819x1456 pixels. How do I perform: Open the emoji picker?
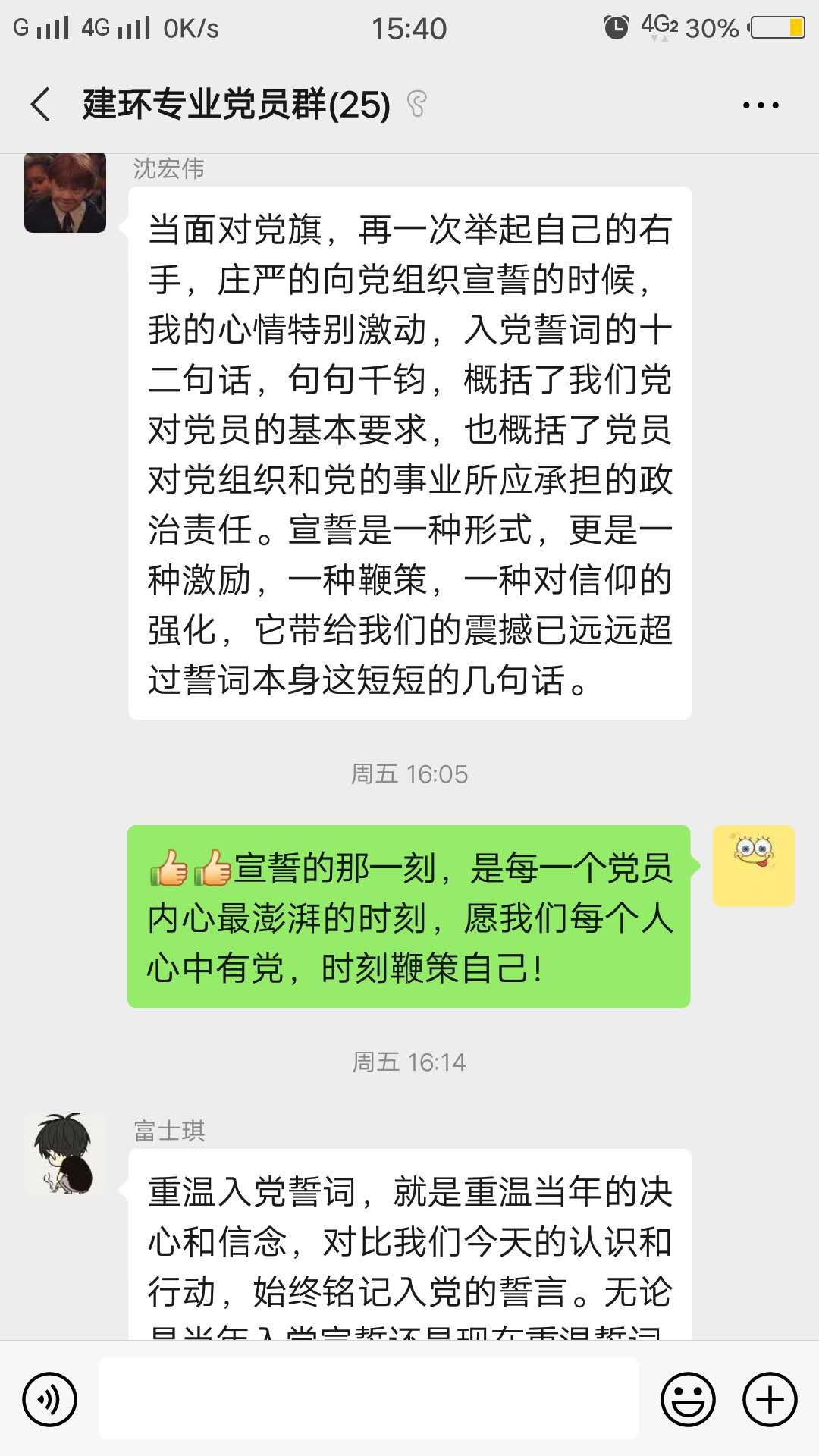688,1399
